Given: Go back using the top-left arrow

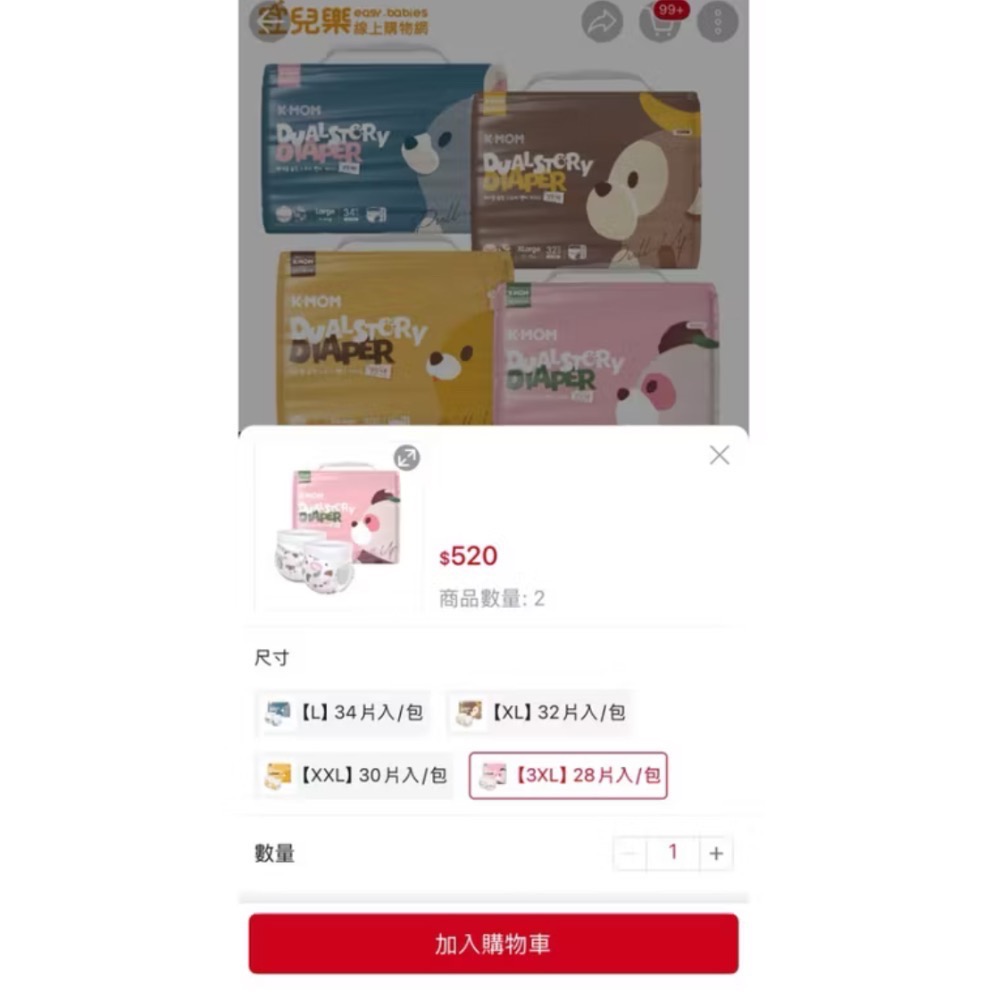Looking at the screenshot, I should click(267, 21).
